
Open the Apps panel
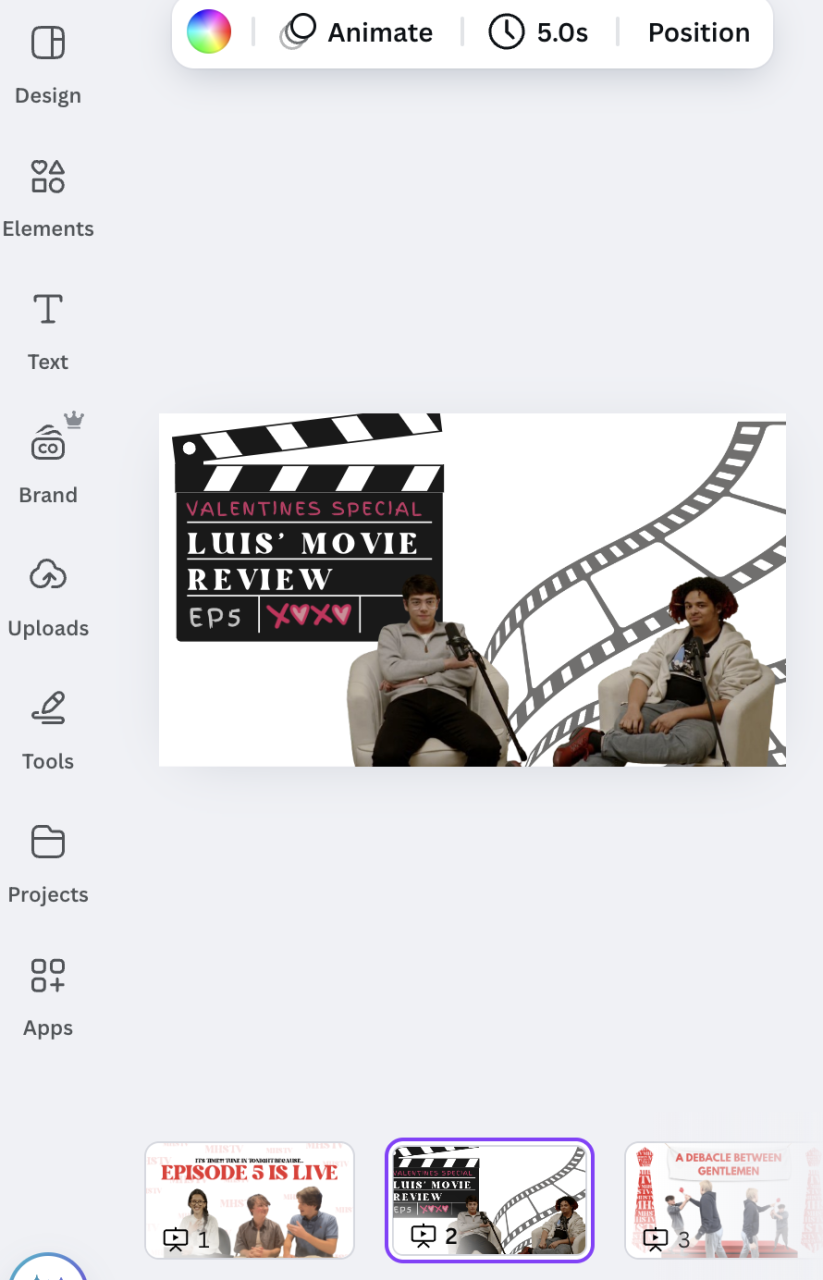48,995
